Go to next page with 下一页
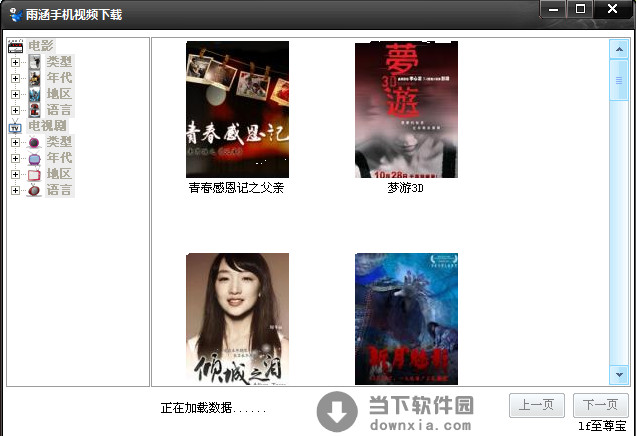The image size is (636, 436). pyautogui.click(x=600, y=406)
